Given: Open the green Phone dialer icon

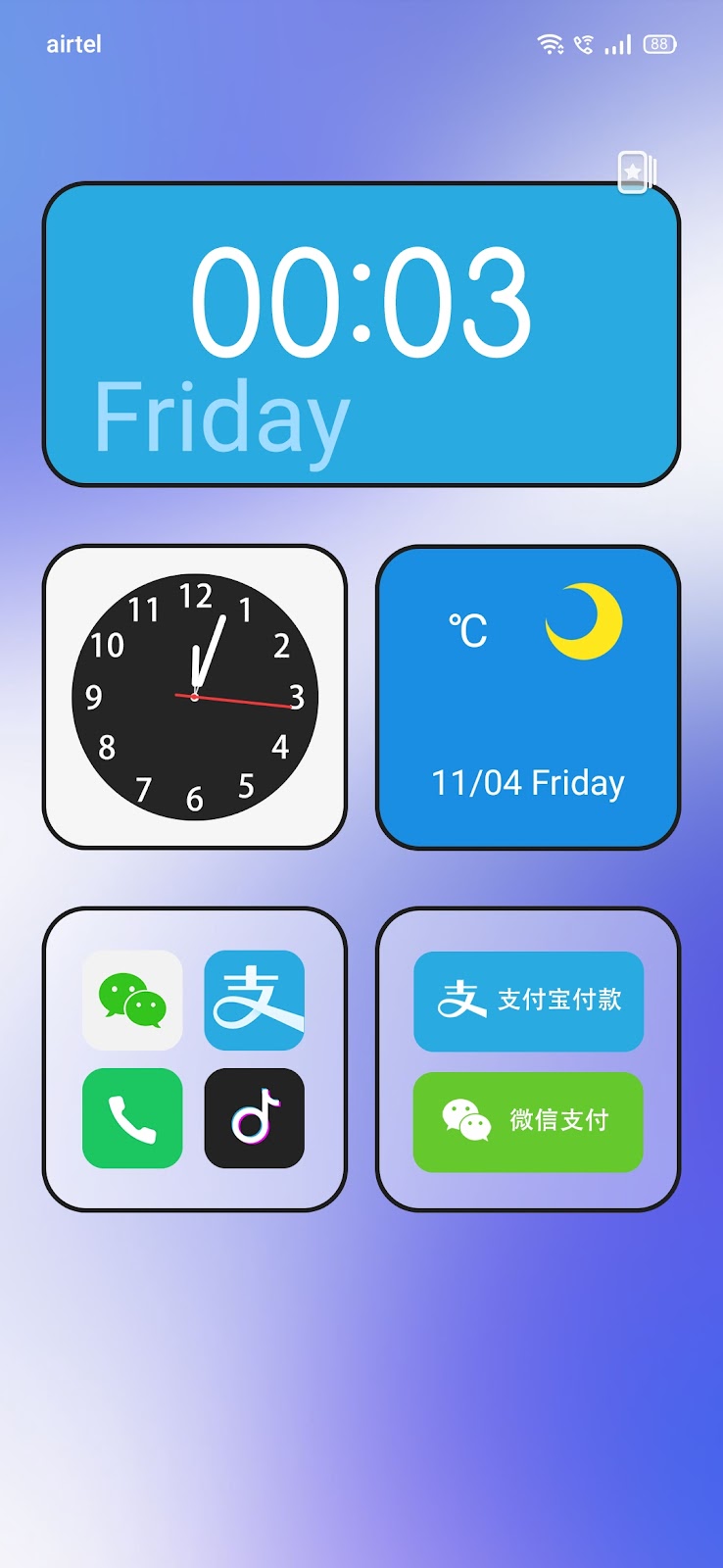Looking at the screenshot, I should pyautogui.click(x=132, y=1118).
